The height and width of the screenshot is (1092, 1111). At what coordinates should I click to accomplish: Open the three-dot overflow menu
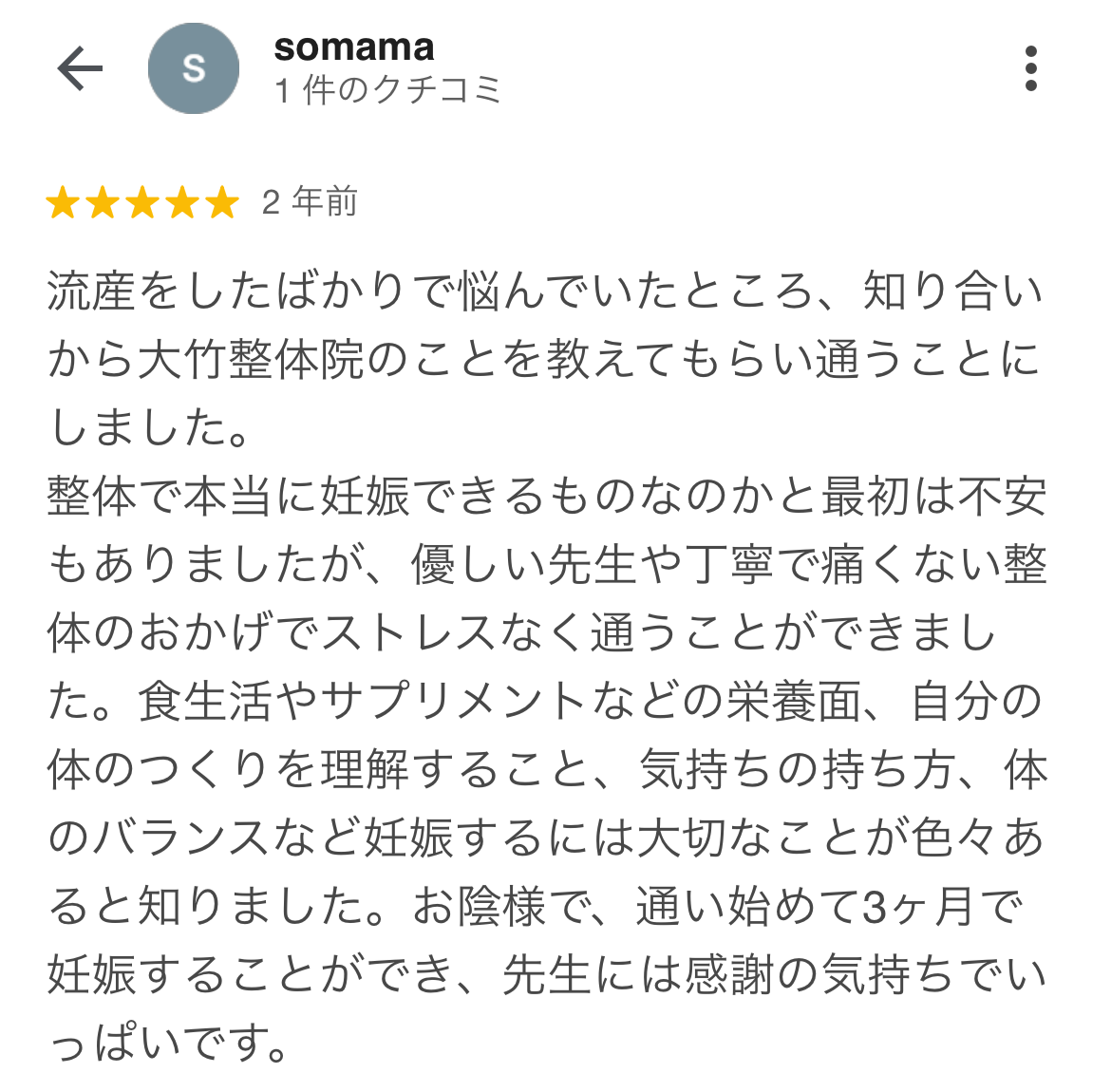pyautogui.click(x=1031, y=68)
